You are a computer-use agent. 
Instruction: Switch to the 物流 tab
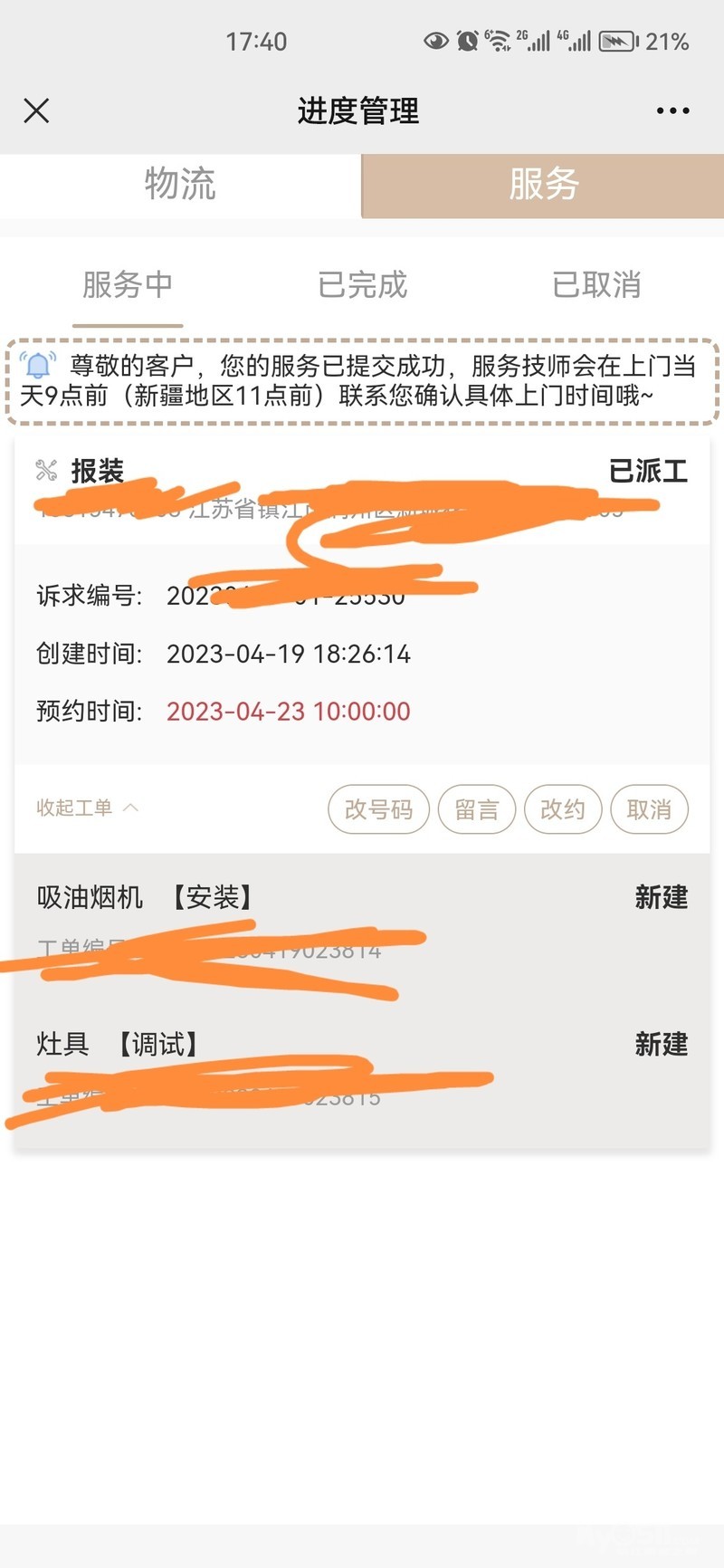[x=180, y=185]
